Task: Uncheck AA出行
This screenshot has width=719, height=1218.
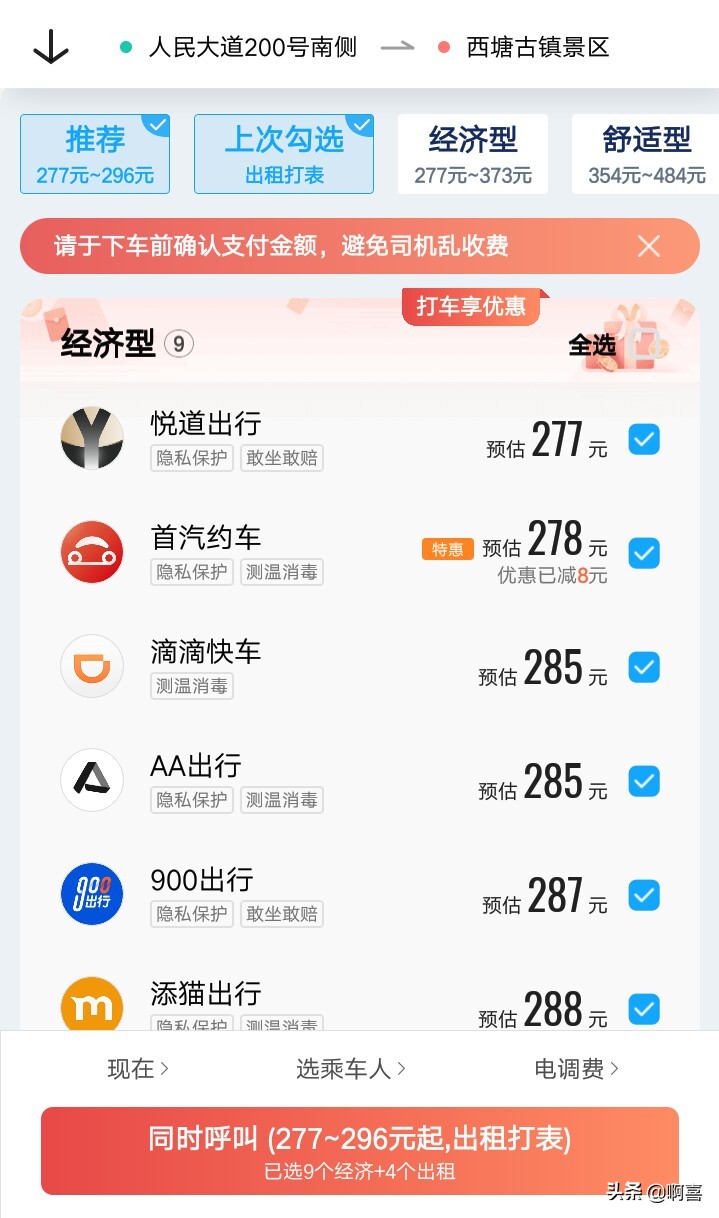Action: pyautogui.click(x=644, y=780)
